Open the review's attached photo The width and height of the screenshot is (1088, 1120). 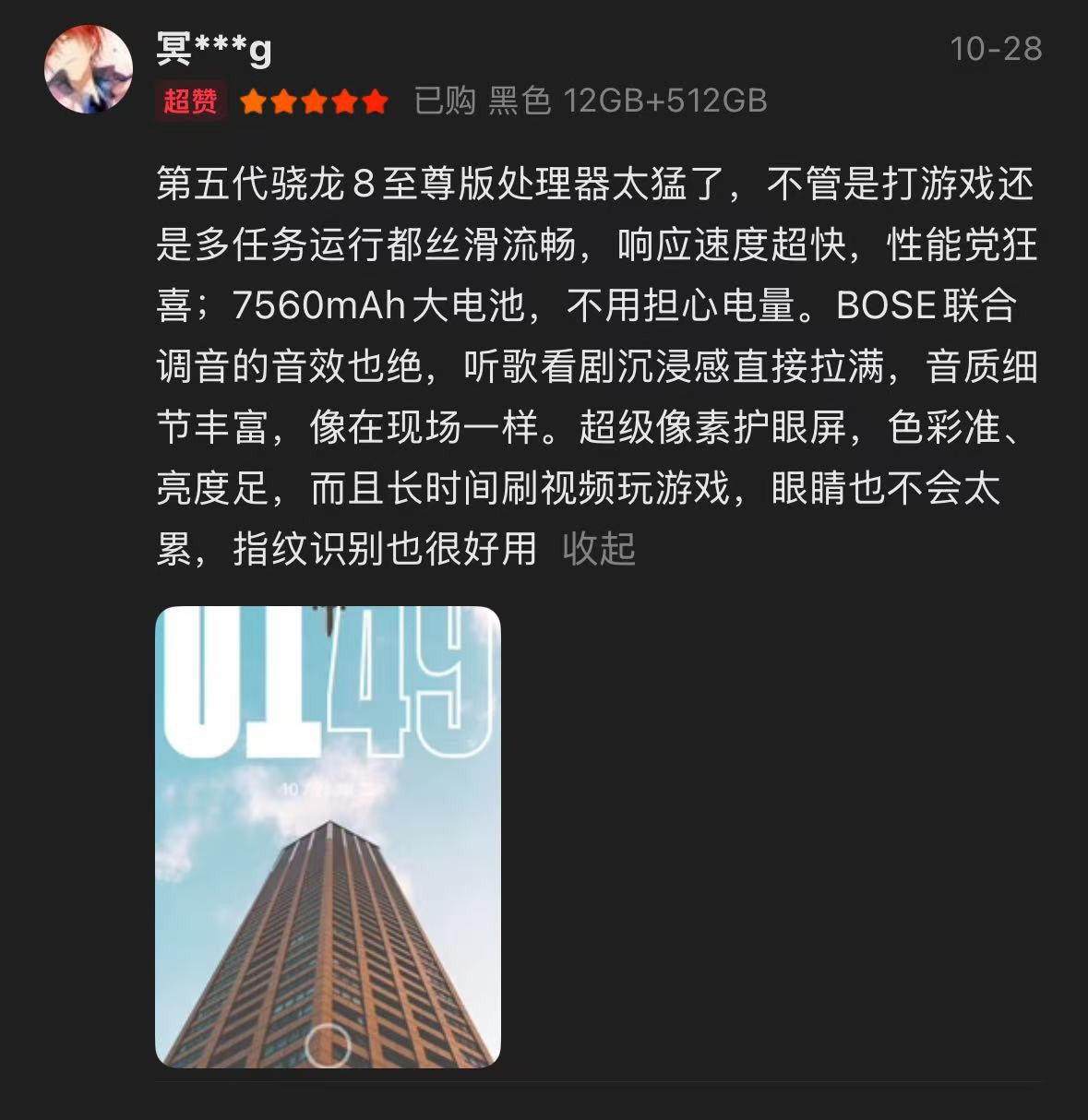[328, 836]
